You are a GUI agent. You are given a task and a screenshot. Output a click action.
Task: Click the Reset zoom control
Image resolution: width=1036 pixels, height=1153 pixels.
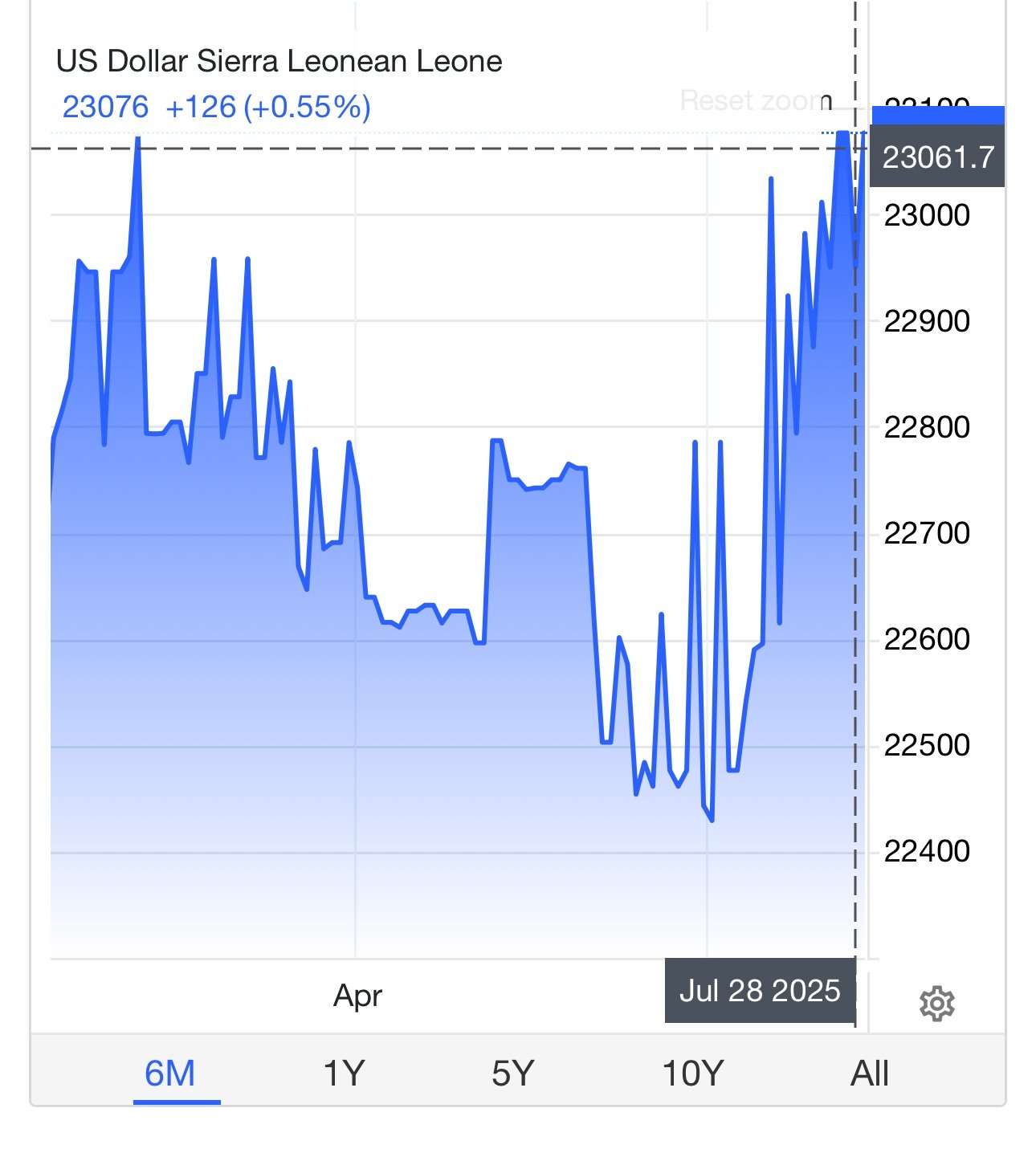pos(752,100)
